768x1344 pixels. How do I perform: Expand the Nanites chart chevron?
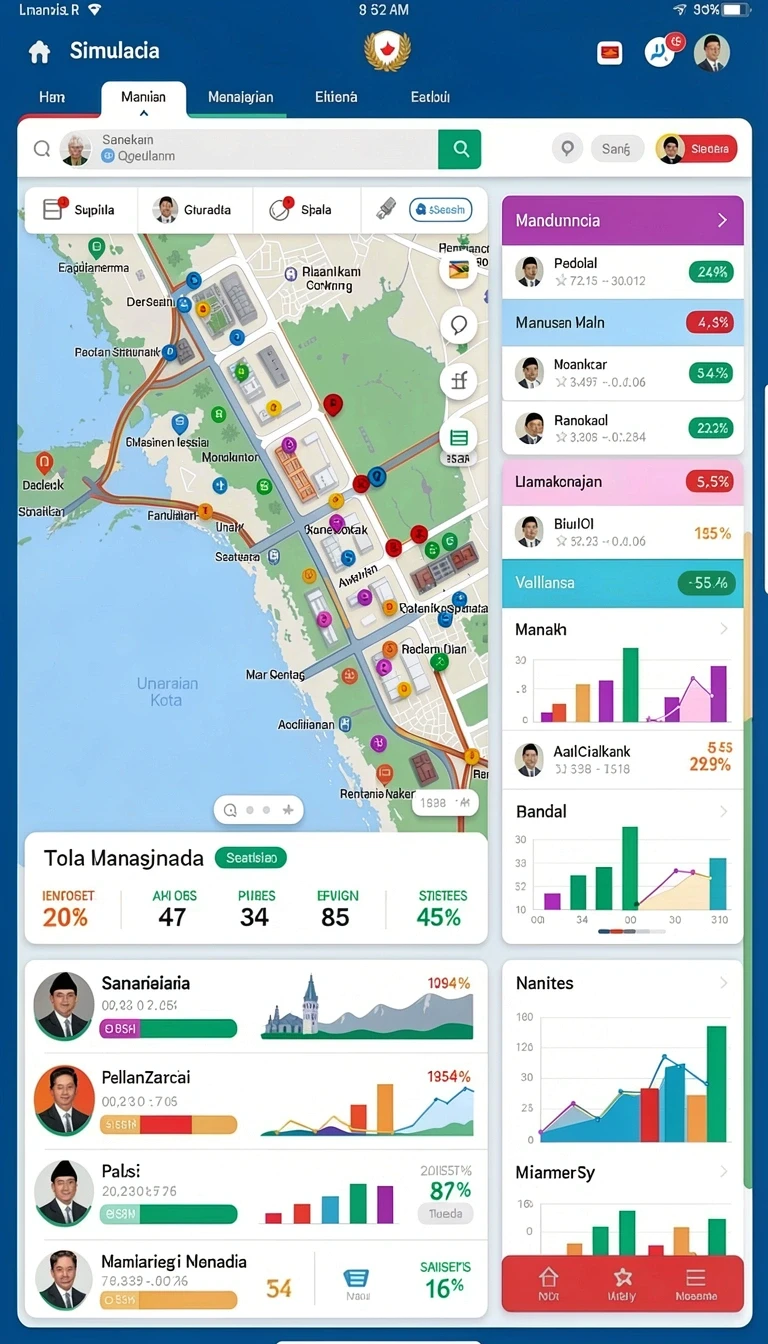point(723,983)
